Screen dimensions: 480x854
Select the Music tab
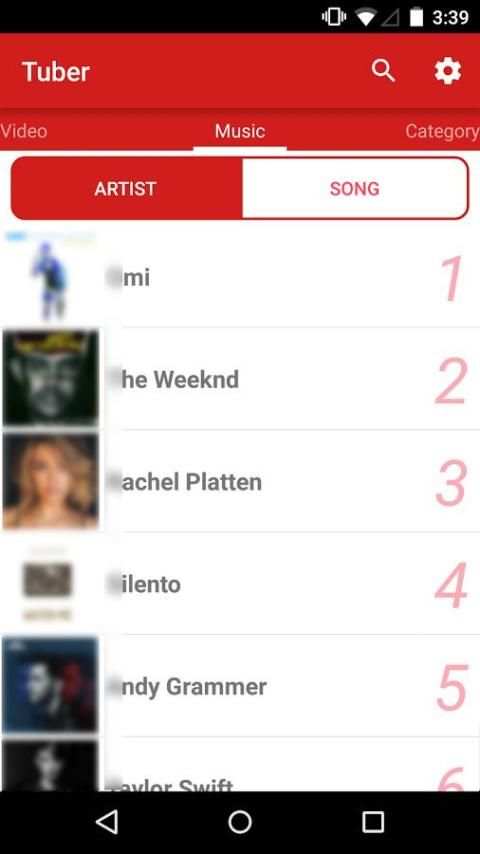(240, 131)
